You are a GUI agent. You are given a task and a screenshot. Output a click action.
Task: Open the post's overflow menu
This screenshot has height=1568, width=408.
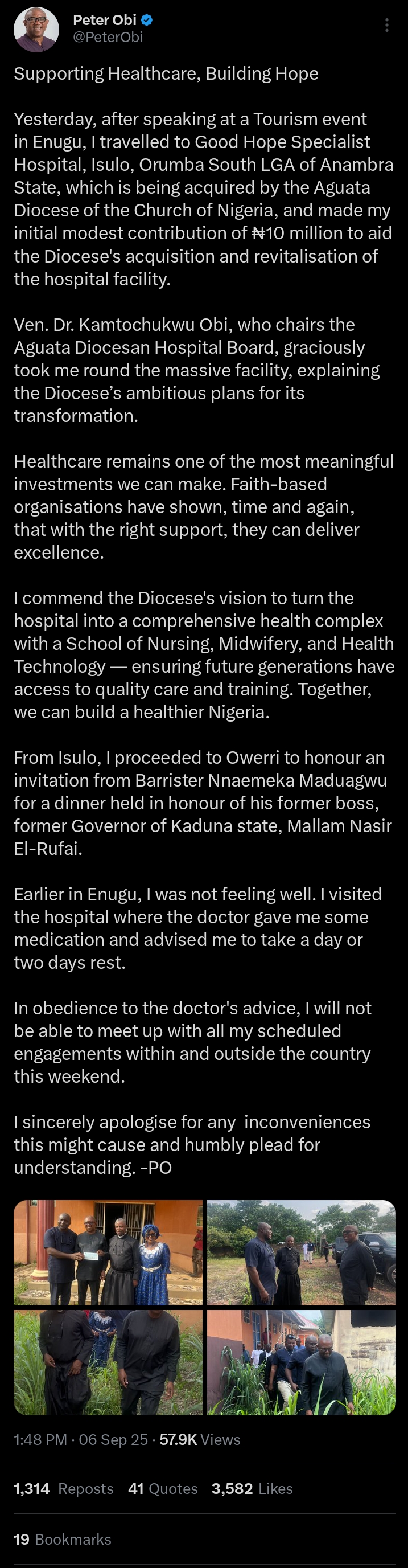point(387,25)
